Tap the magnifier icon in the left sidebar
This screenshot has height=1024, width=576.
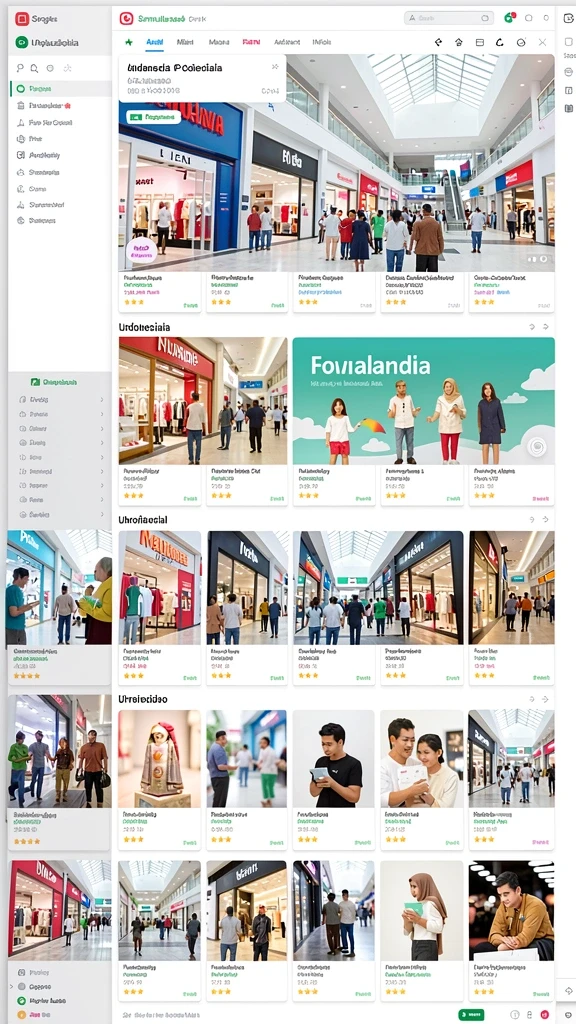34,68
